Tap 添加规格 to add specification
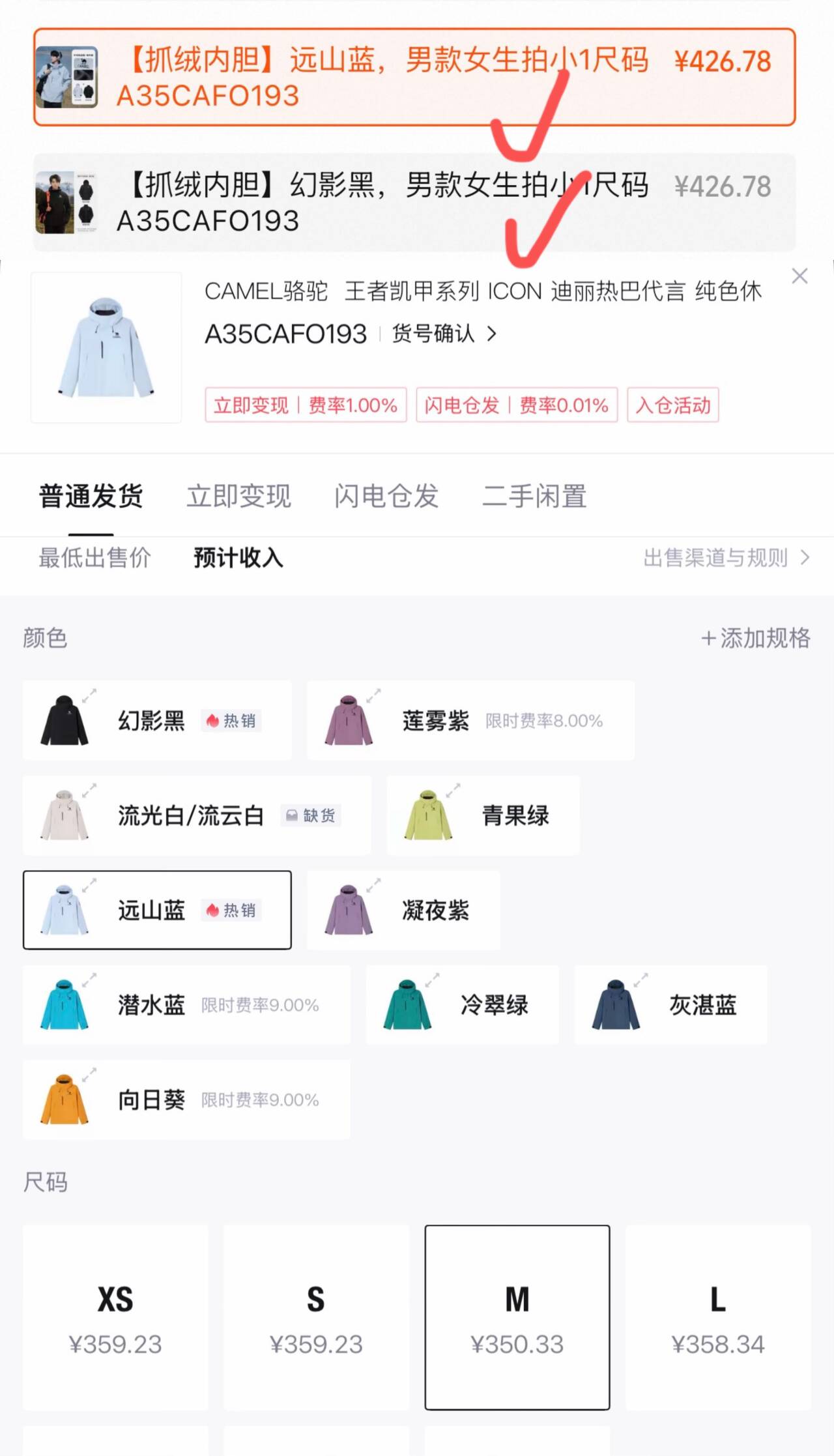The height and width of the screenshot is (1456, 834). tap(756, 638)
